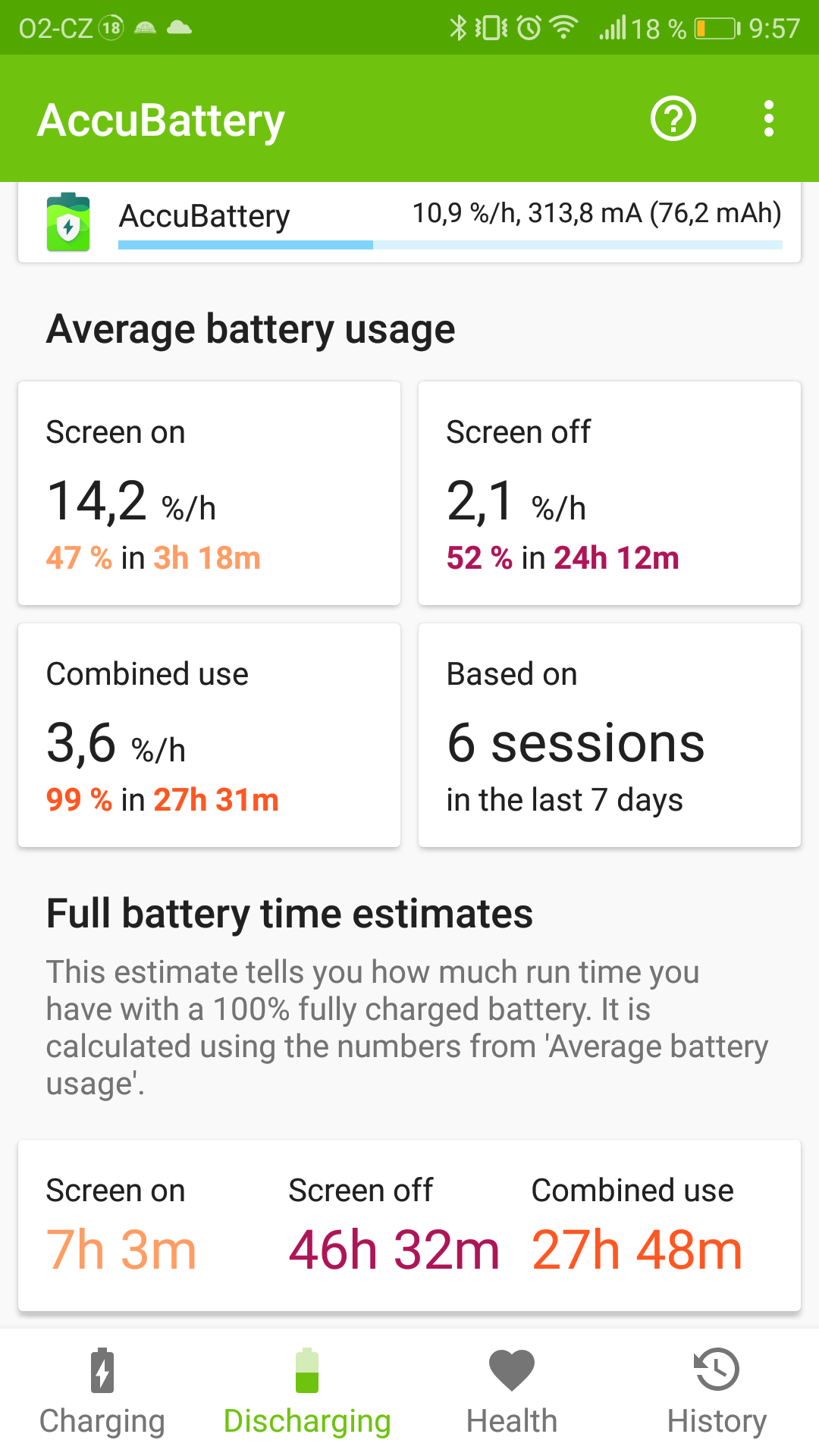
Task: Open the AccuBattery app usage row
Action: [x=409, y=221]
